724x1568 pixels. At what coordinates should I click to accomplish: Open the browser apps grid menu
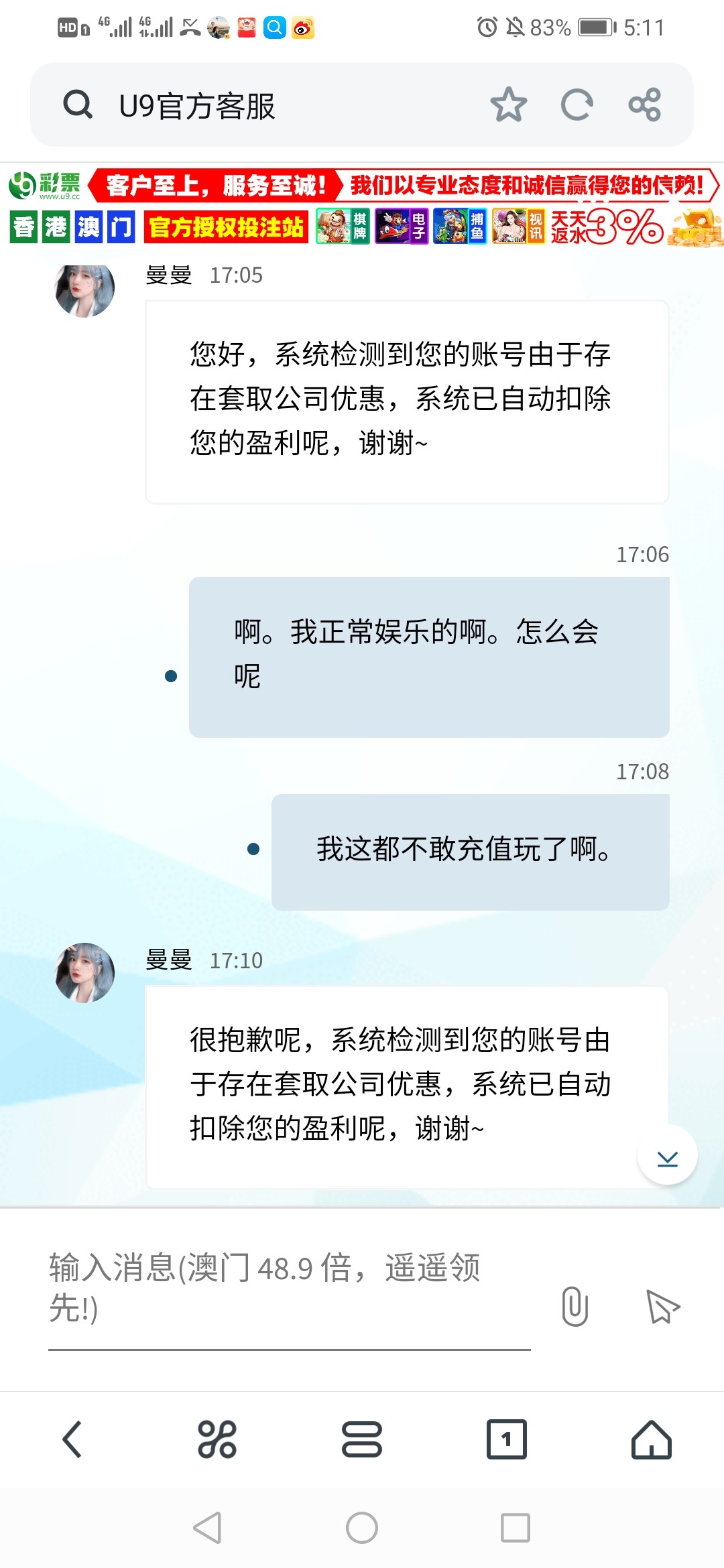click(x=217, y=1439)
